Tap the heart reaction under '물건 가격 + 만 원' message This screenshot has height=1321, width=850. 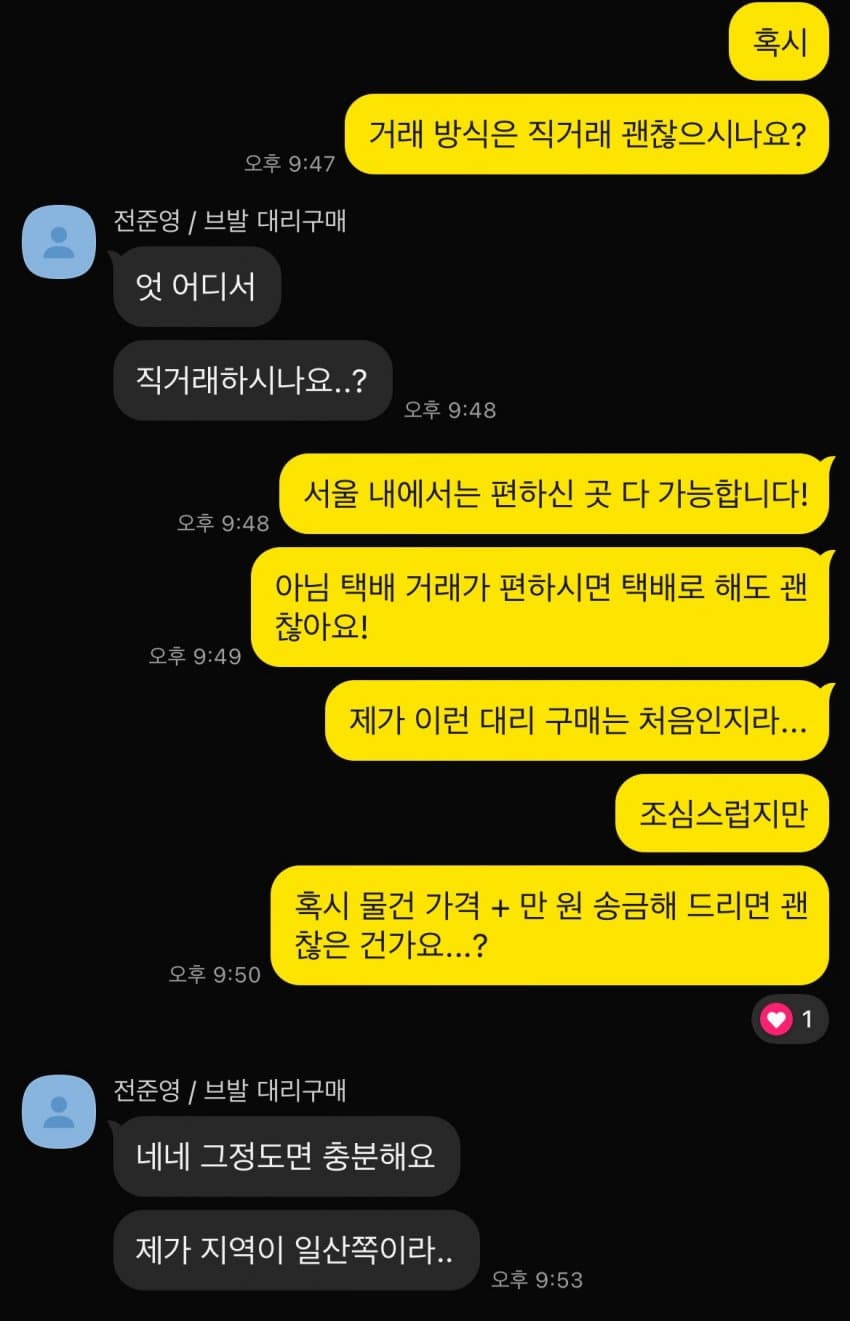pyautogui.click(x=789, y=1019)
